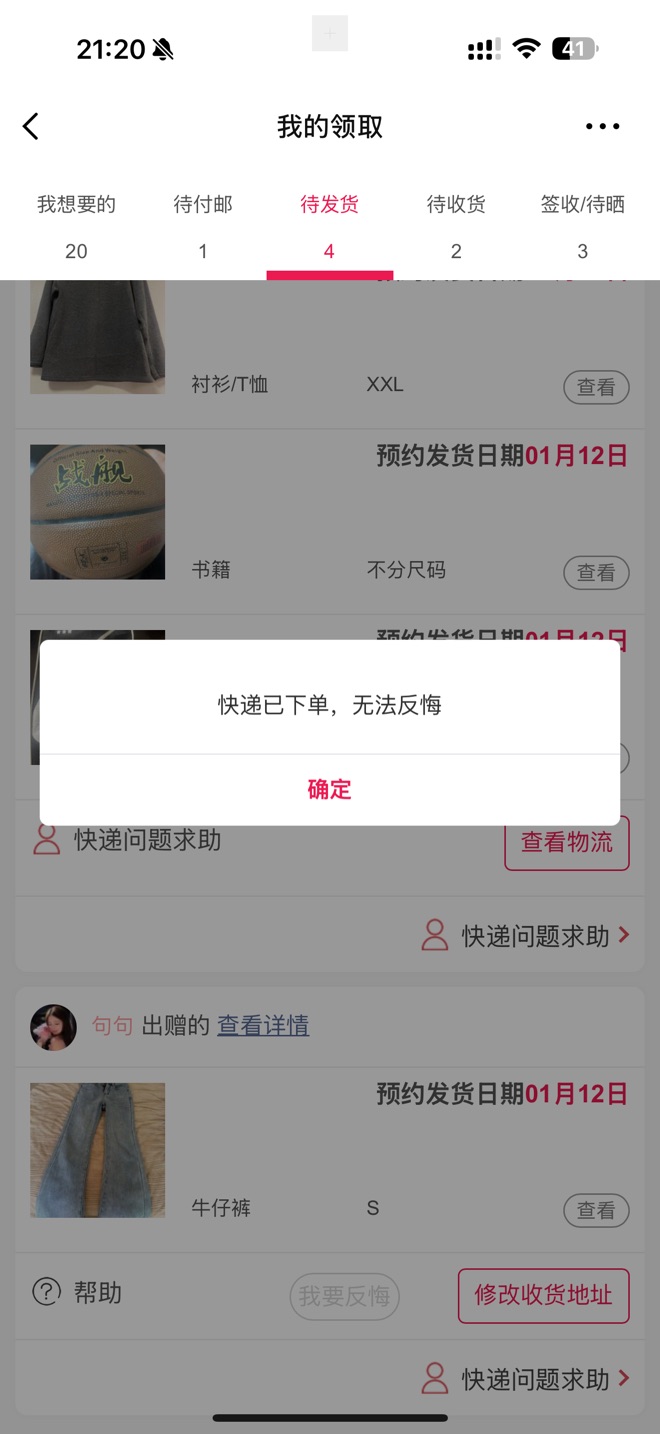Switch to the 待付邮 tab
Image resolution: width=660 pixels, height=1434 pixels.
click(x=203, y=226)
